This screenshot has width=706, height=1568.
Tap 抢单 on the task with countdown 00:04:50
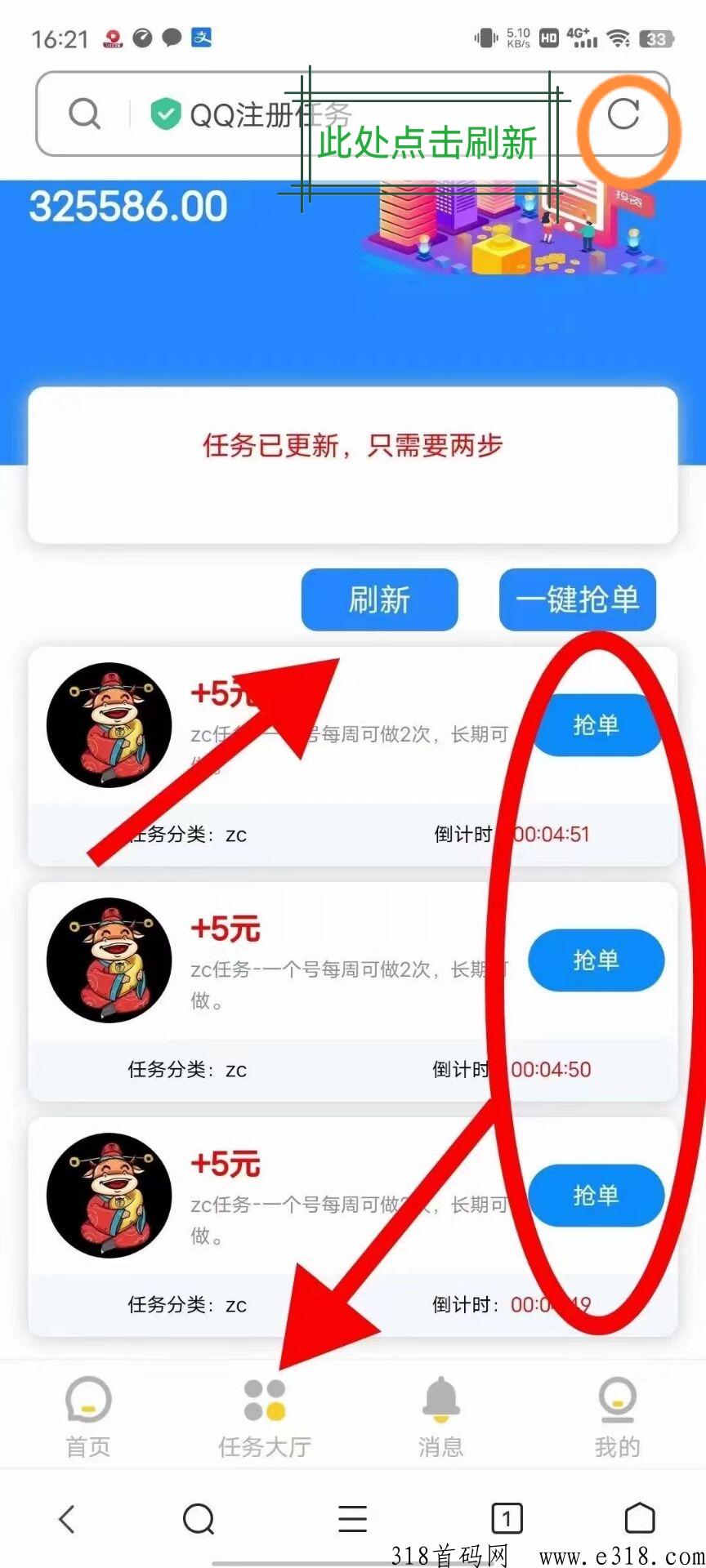tap(597, 960)
